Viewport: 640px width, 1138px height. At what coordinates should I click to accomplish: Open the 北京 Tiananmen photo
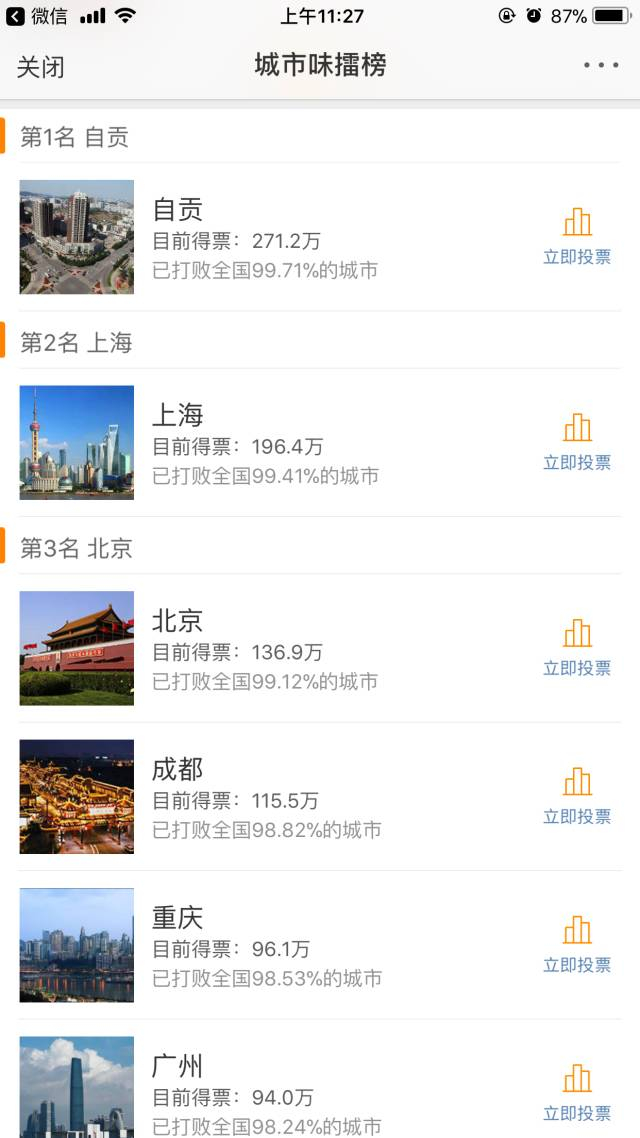click(x=77, y=648)
